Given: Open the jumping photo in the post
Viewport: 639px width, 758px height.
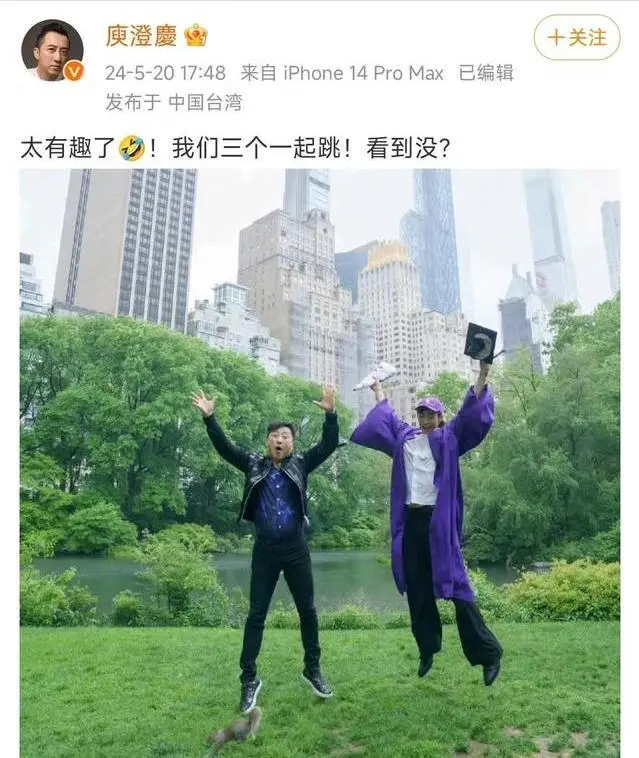Looking at the screenshot, I should 320,460.
